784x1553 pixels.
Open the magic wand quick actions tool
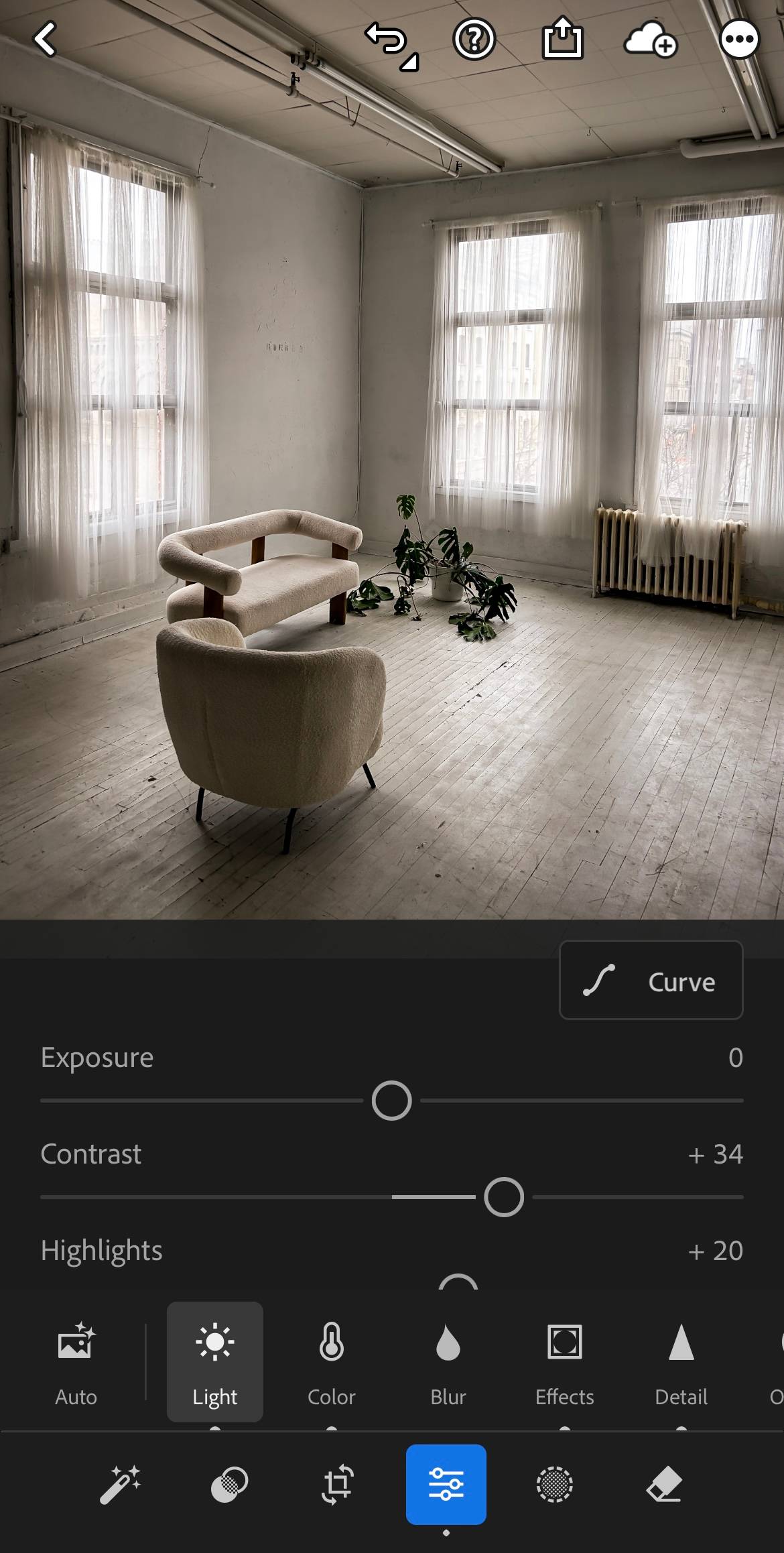(x=120, y=1484)
